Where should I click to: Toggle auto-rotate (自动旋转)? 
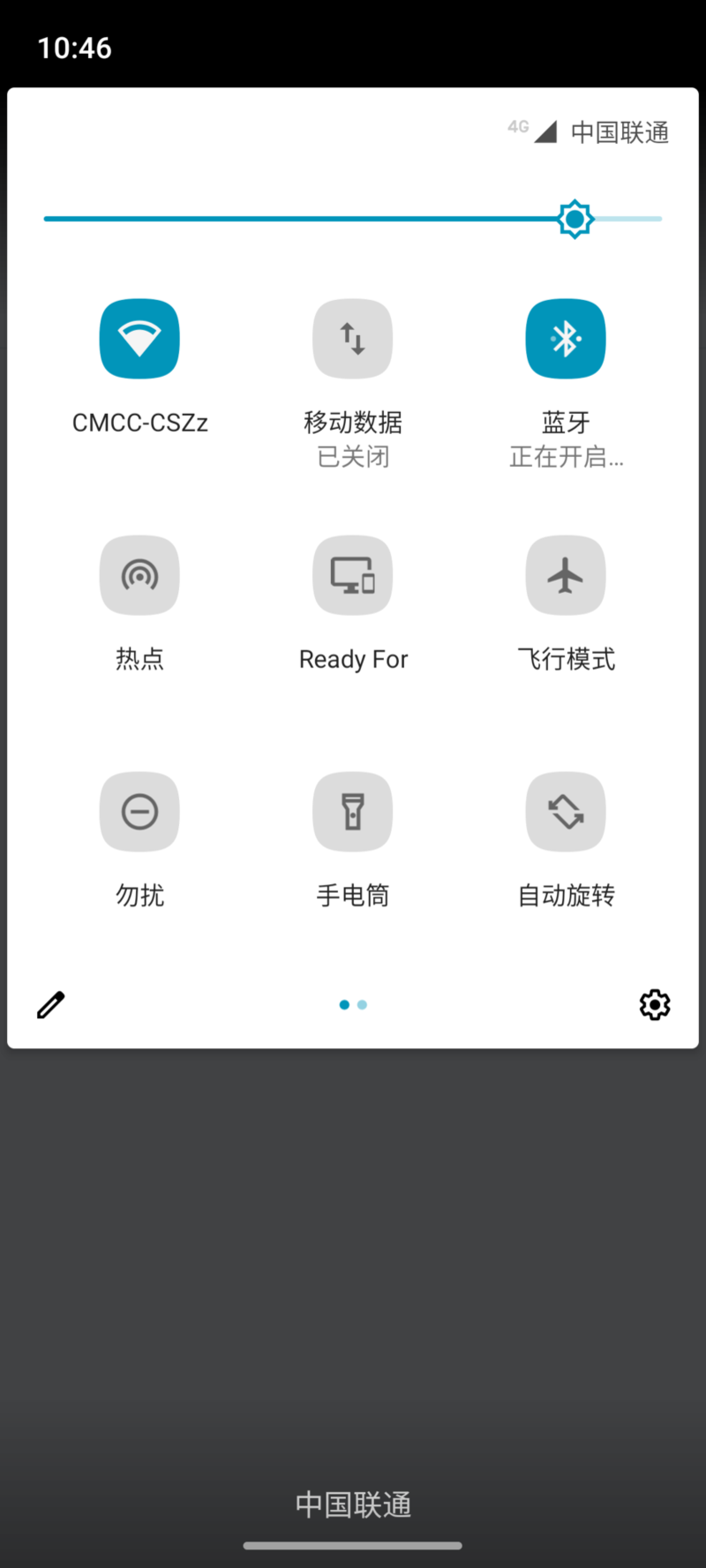(x=566, y=812)
